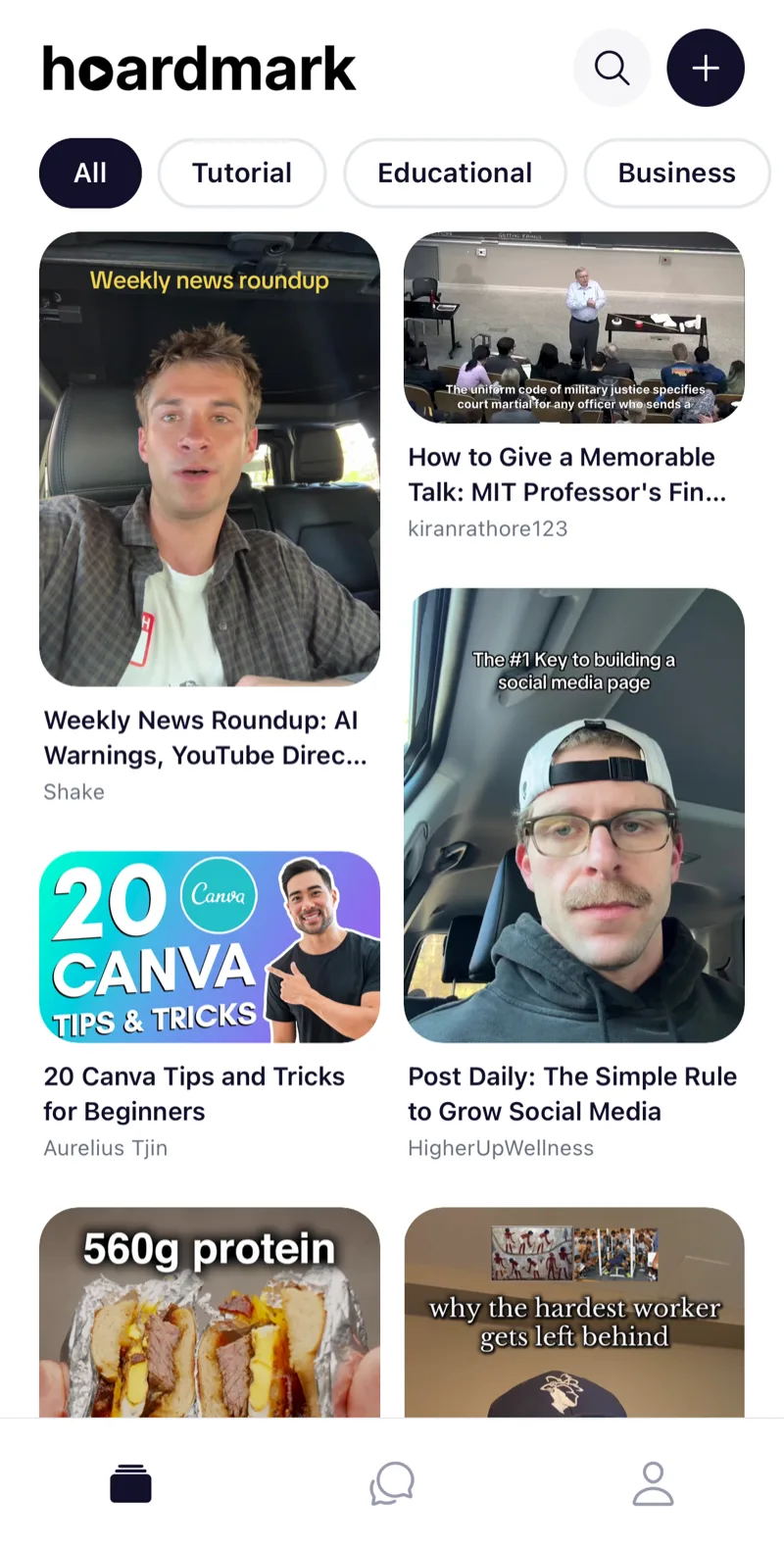Open the search magnifier icon
The width and height of the screenshot is (784, 1549).
coord(612,68)
